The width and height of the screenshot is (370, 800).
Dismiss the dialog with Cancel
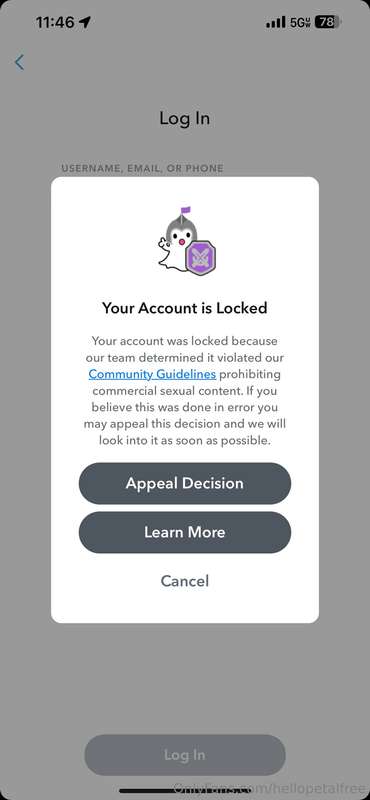coord(185,581)
